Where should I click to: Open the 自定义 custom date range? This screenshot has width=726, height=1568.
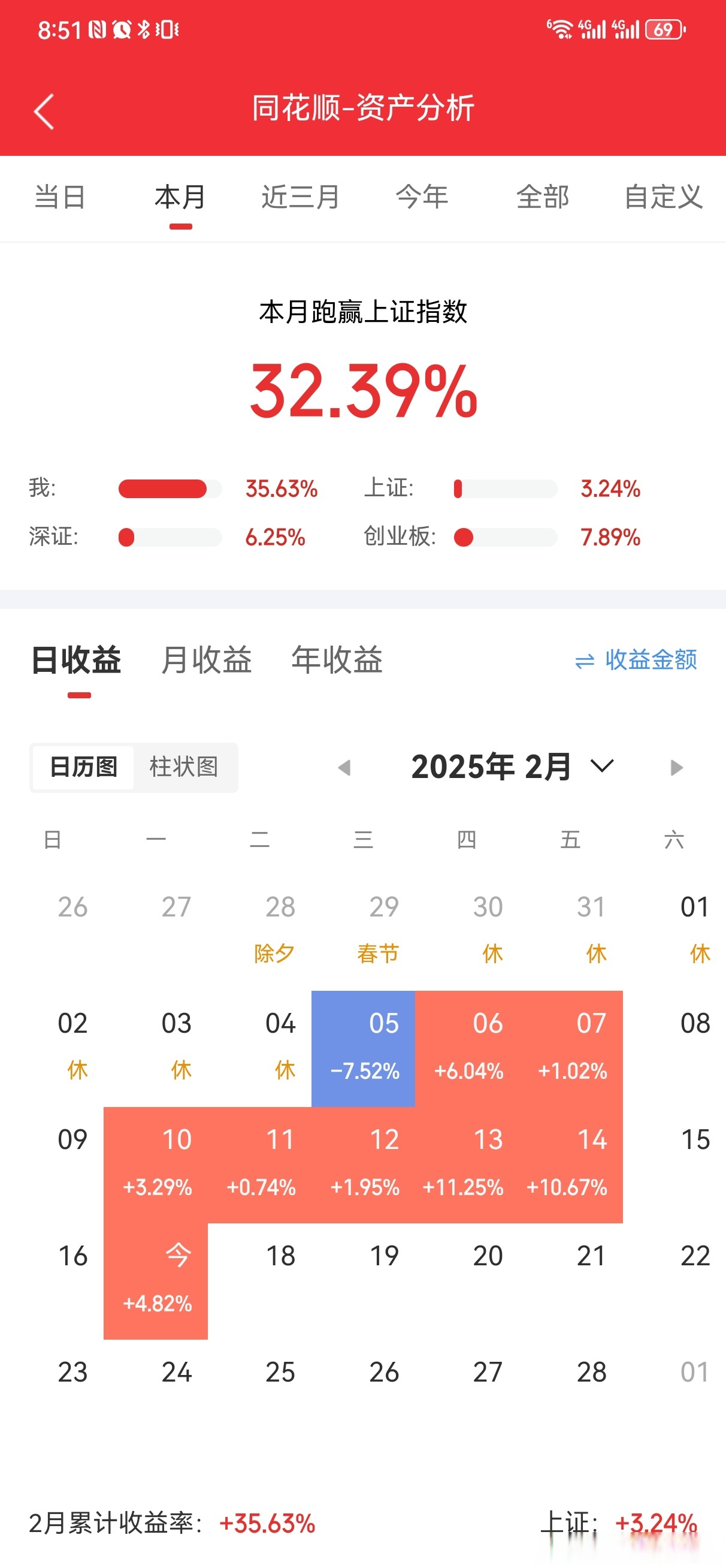pyautogui.click(x=663, y=197)
